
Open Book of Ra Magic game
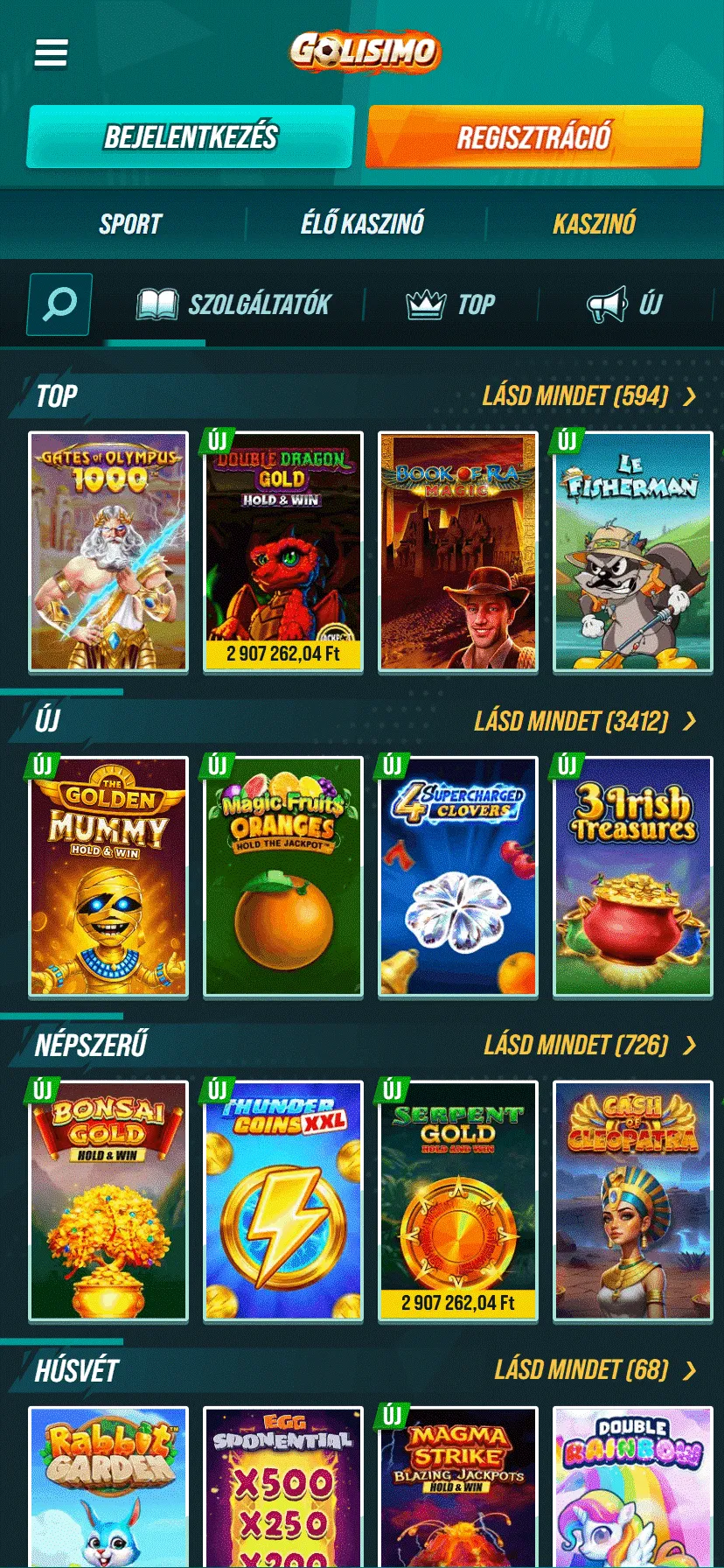(x=457, y=551)
